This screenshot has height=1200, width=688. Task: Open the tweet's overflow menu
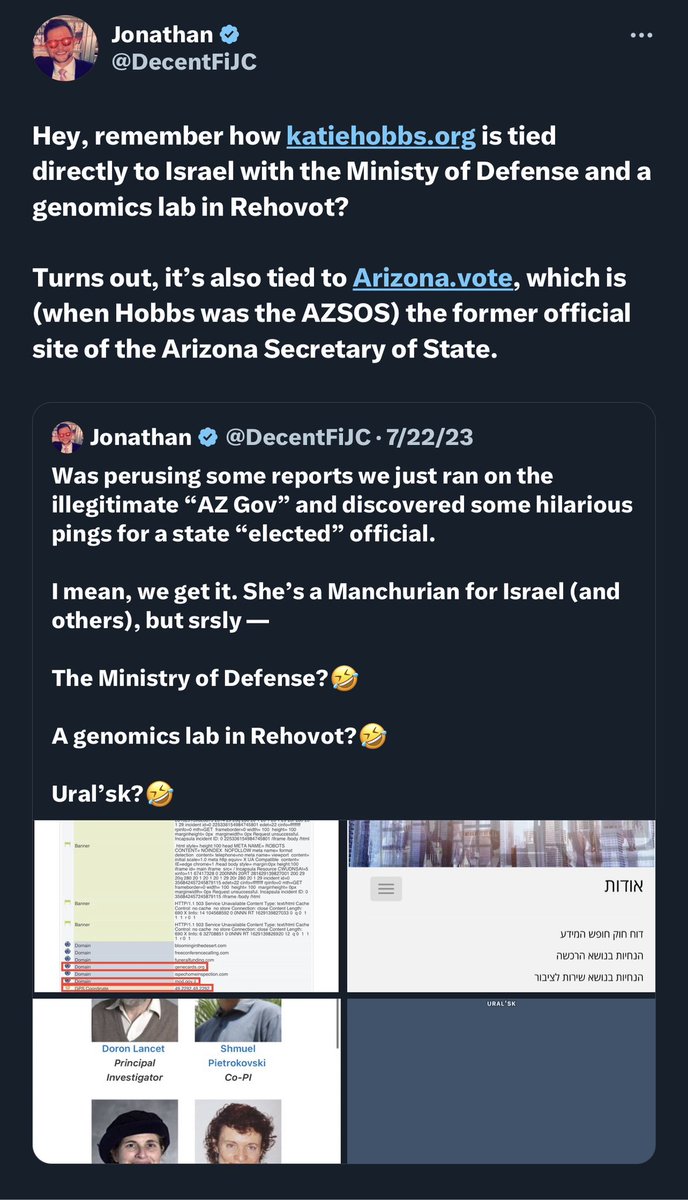point(641,35)
